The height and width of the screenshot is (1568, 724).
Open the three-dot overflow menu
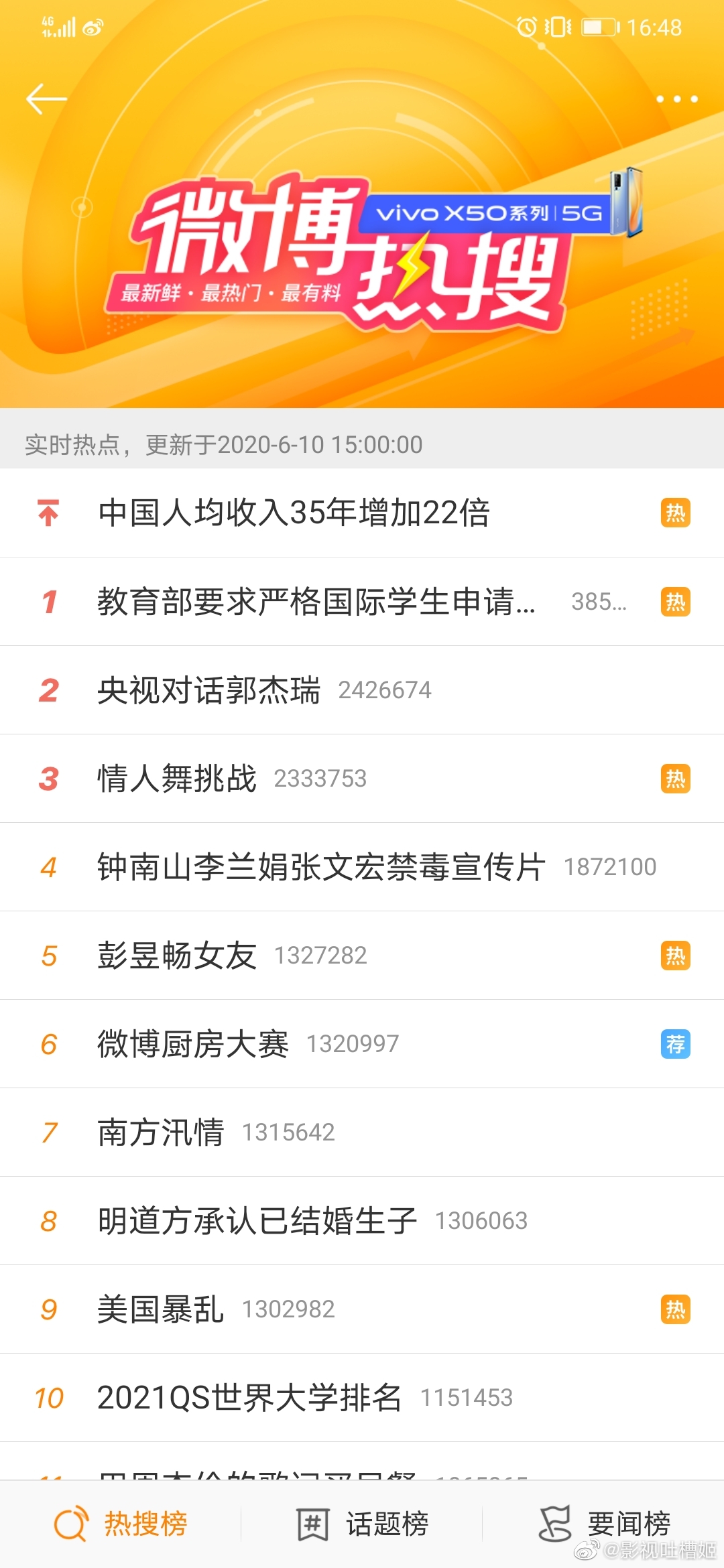[x=676, y=99]
